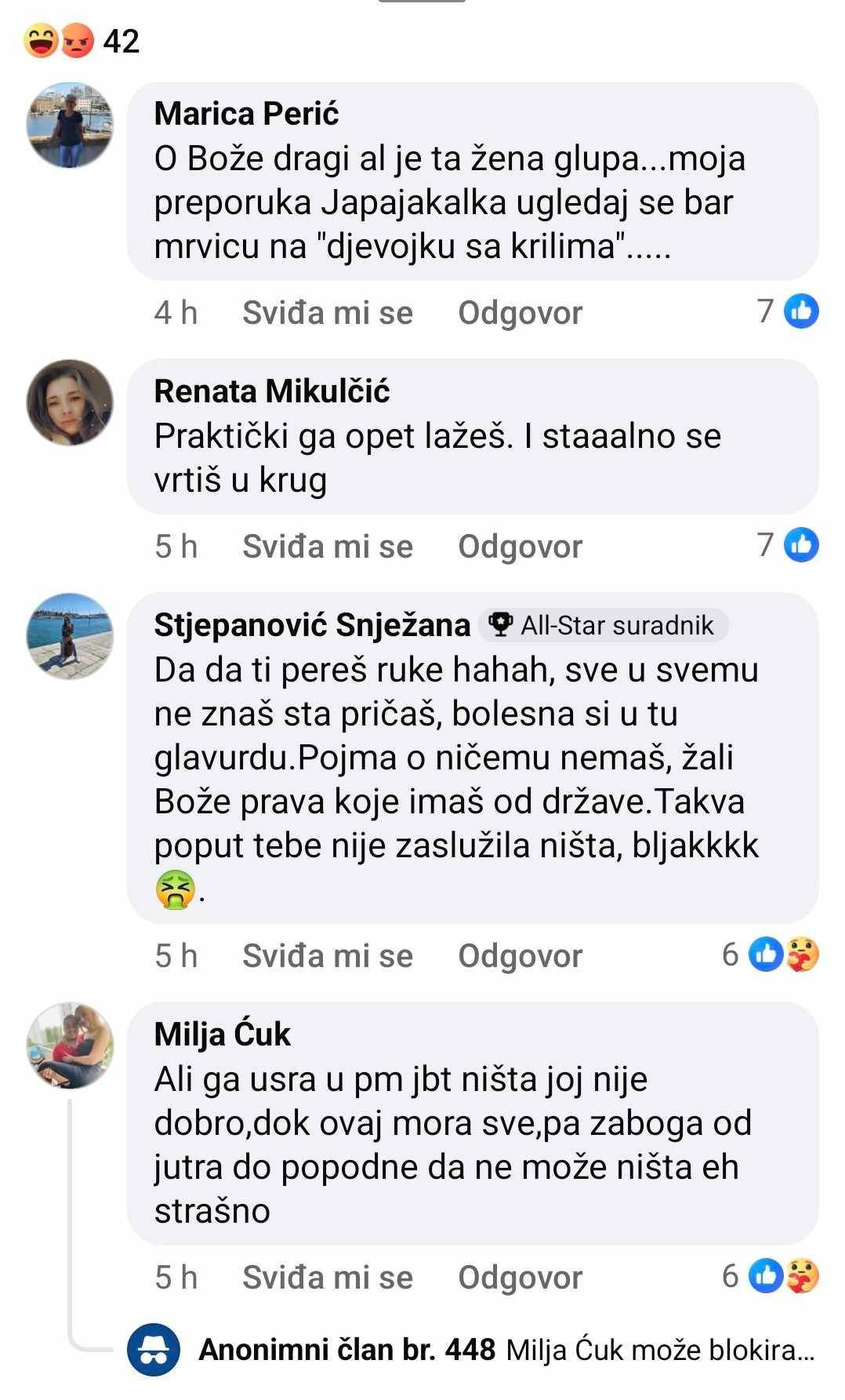Reply to Stjepanović Snježana's comment
The height and width of the screenshot is (1400, 845).
520,955
